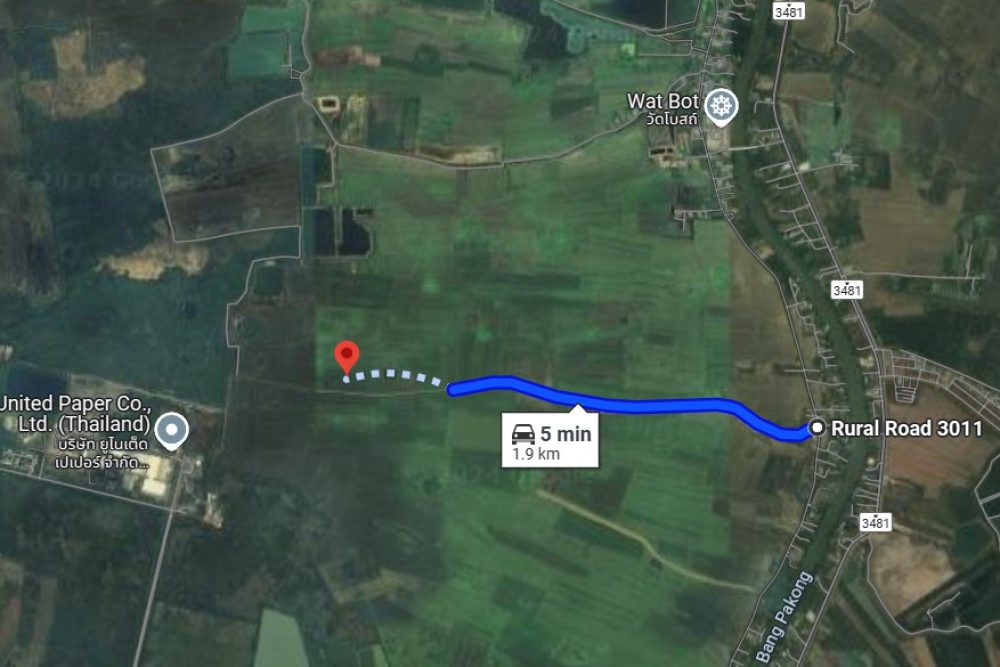
Task: Open the Wat Bot temple marker
Action: [x=720, y=105]
